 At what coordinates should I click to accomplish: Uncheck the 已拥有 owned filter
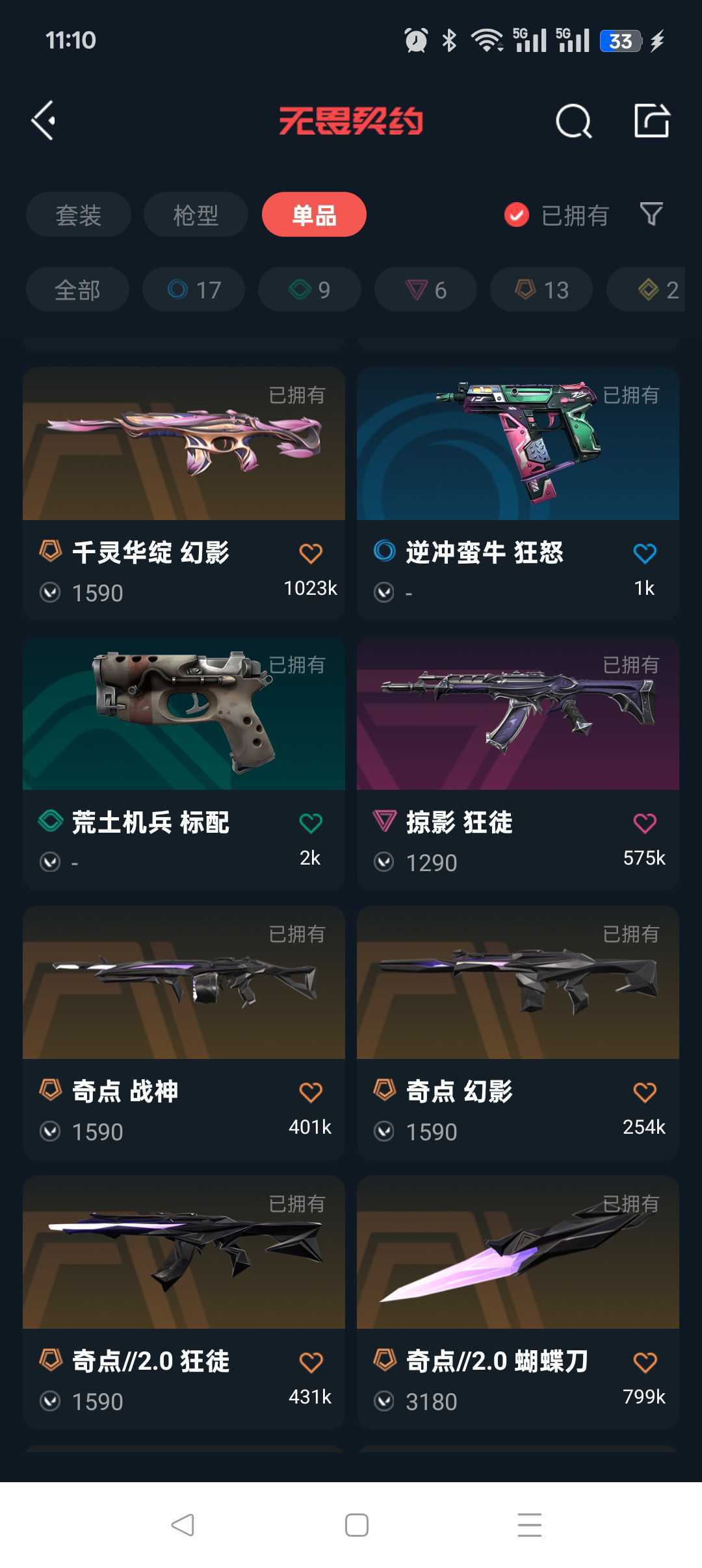[x=556, y=215]
